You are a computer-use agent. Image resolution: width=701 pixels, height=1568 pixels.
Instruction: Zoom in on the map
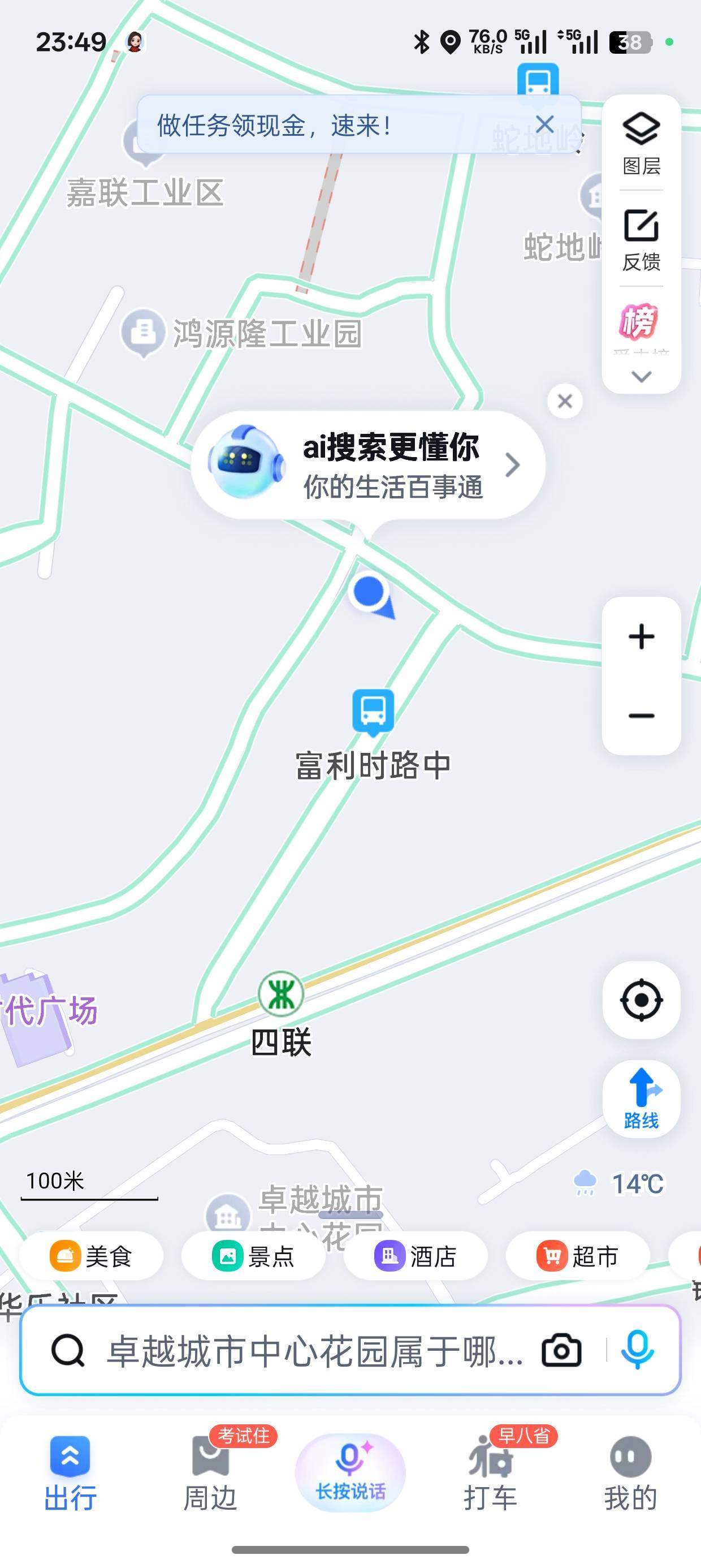click(x=641, y=637)
